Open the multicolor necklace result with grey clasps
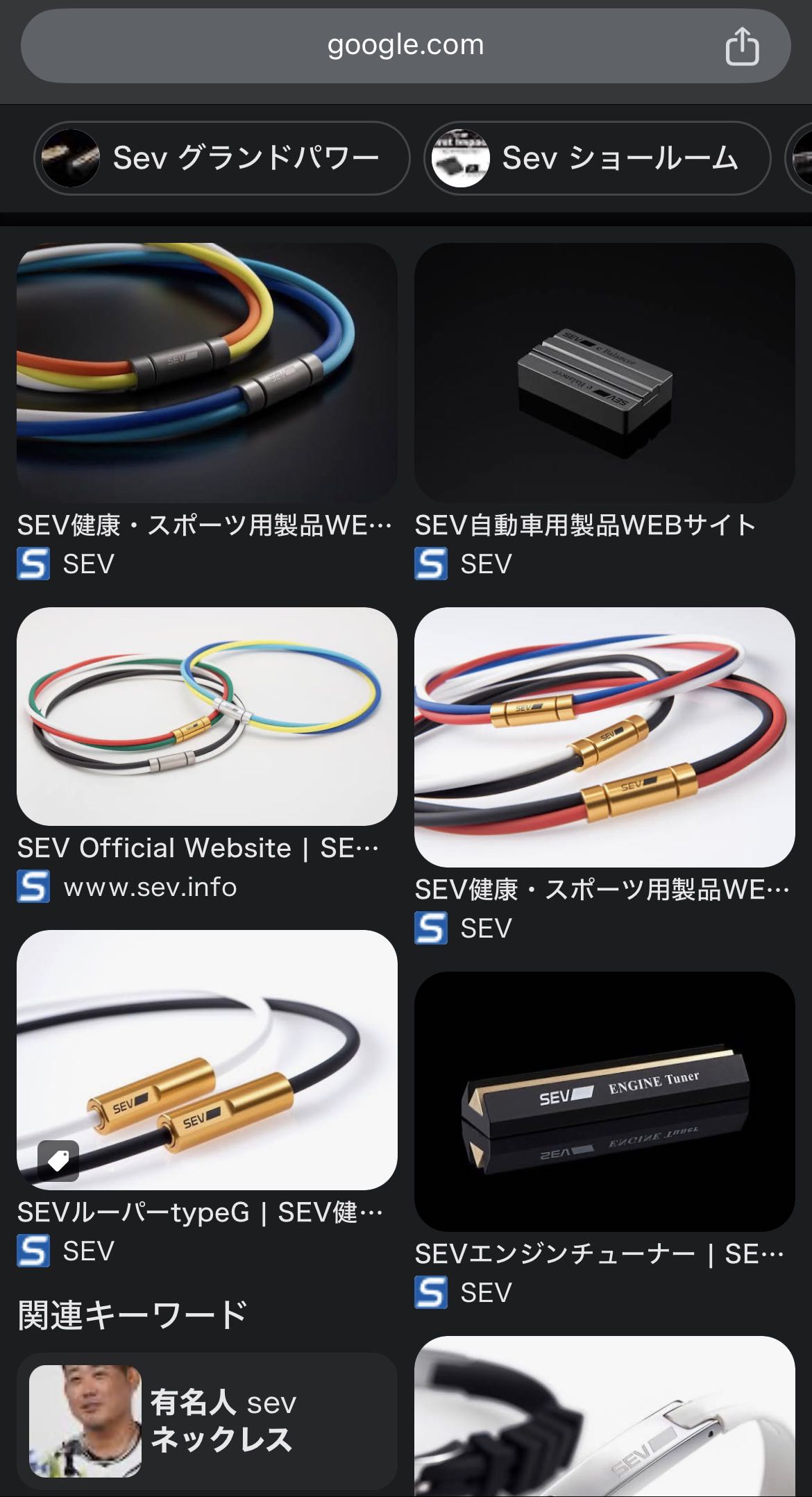The width and height of the screenshot is (812, 1497). click(207, 373)
